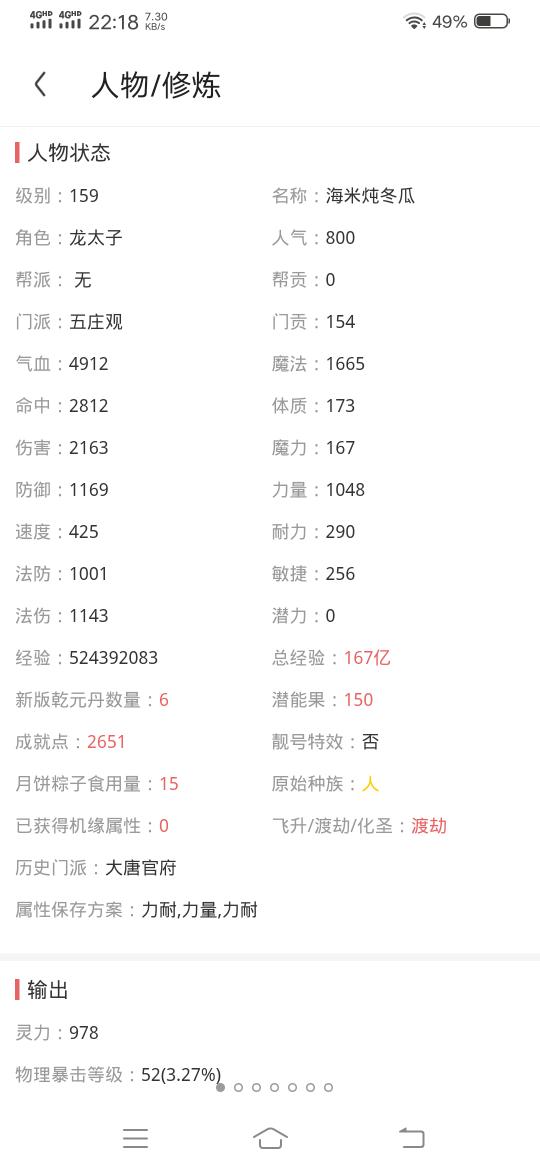Open the system recent apps menu
Image resolution: width=540 pixels, height=1170 pixels.
click(135, 1137)
